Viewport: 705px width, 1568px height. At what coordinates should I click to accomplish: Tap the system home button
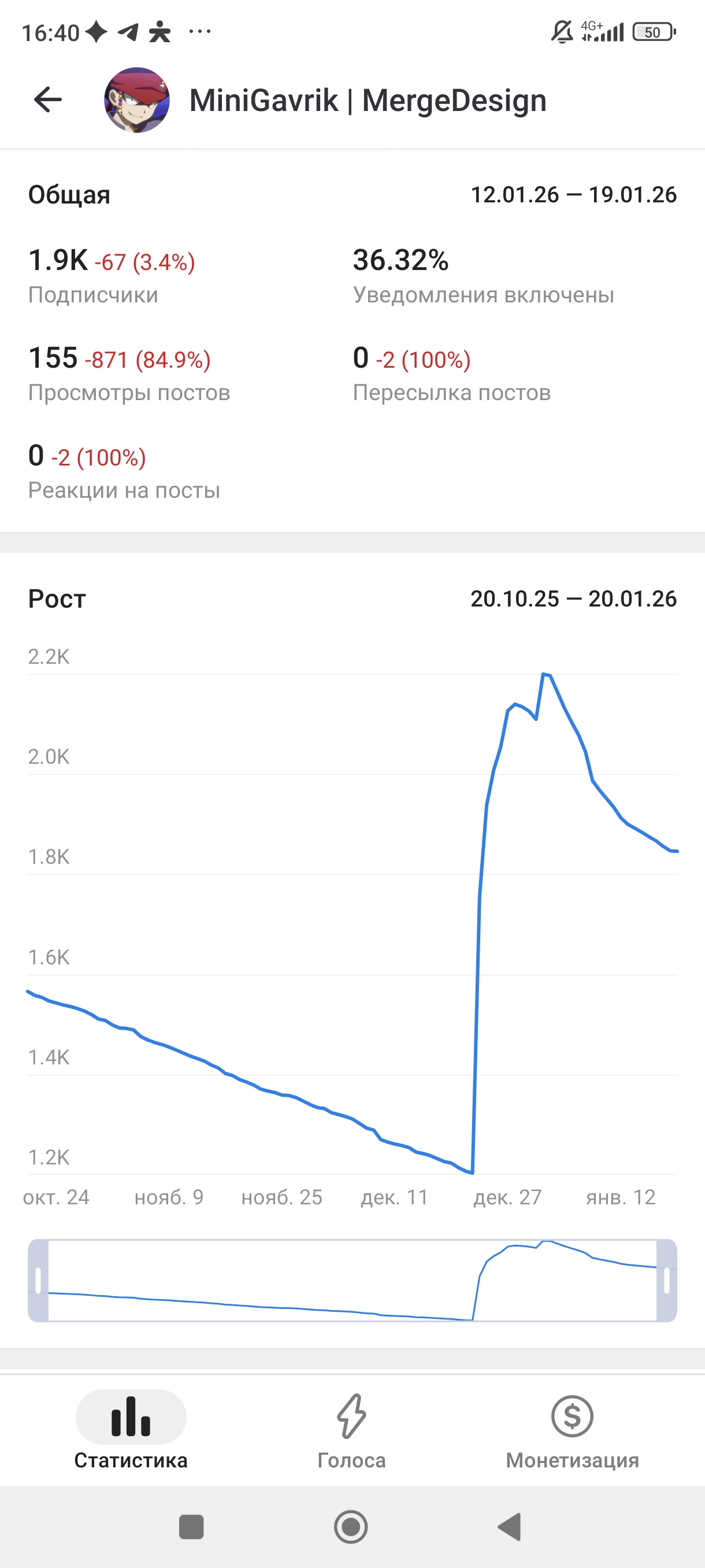351,1526
